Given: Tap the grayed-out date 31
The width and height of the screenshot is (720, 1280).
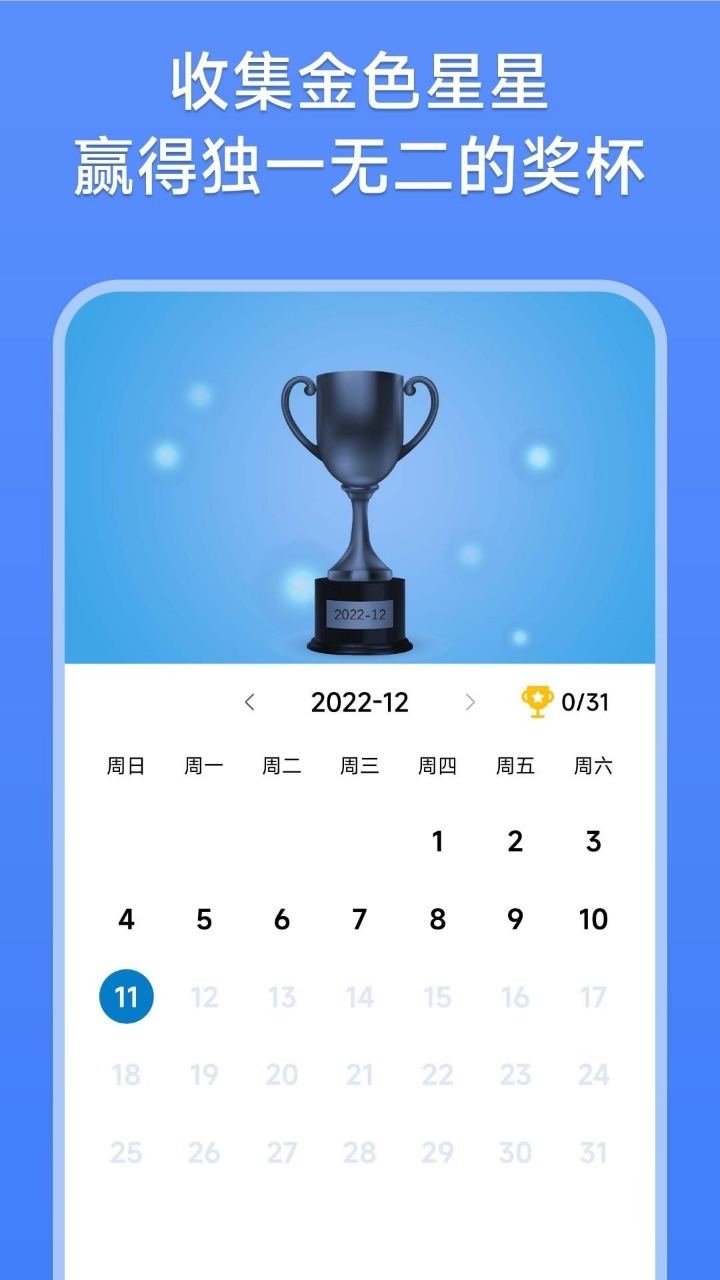Looking at the screenshot, I should click(591, 1152).
